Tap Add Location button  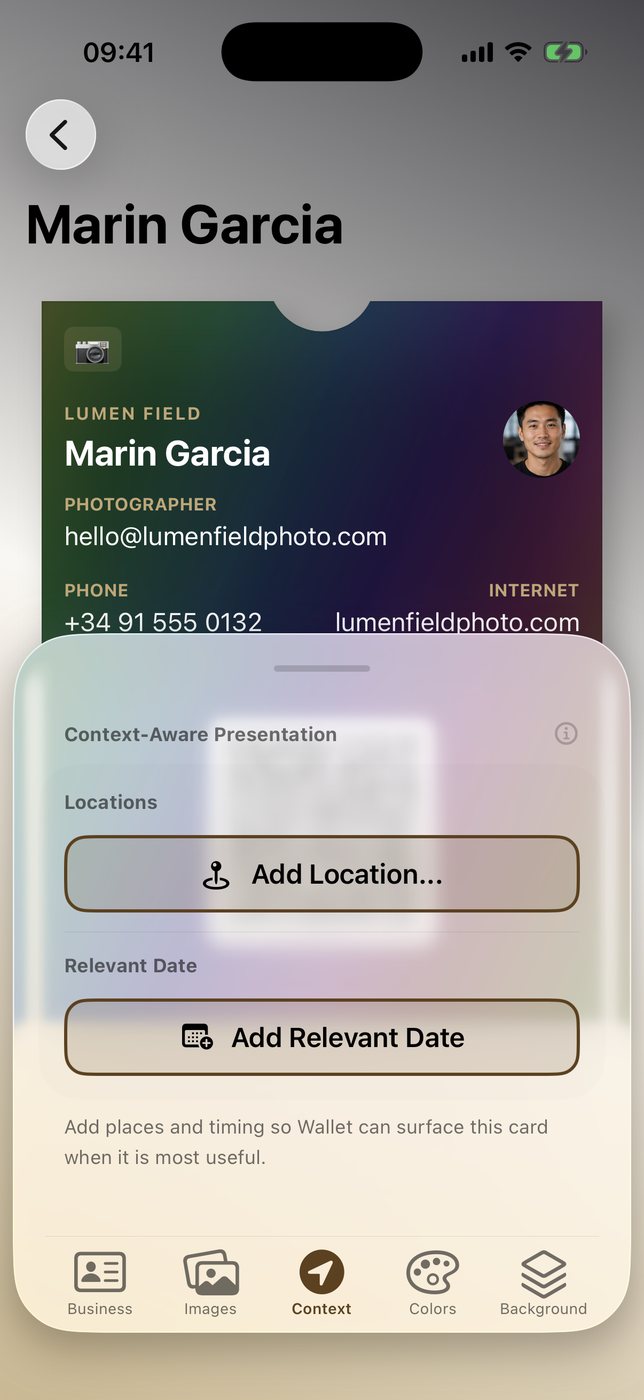322,874
